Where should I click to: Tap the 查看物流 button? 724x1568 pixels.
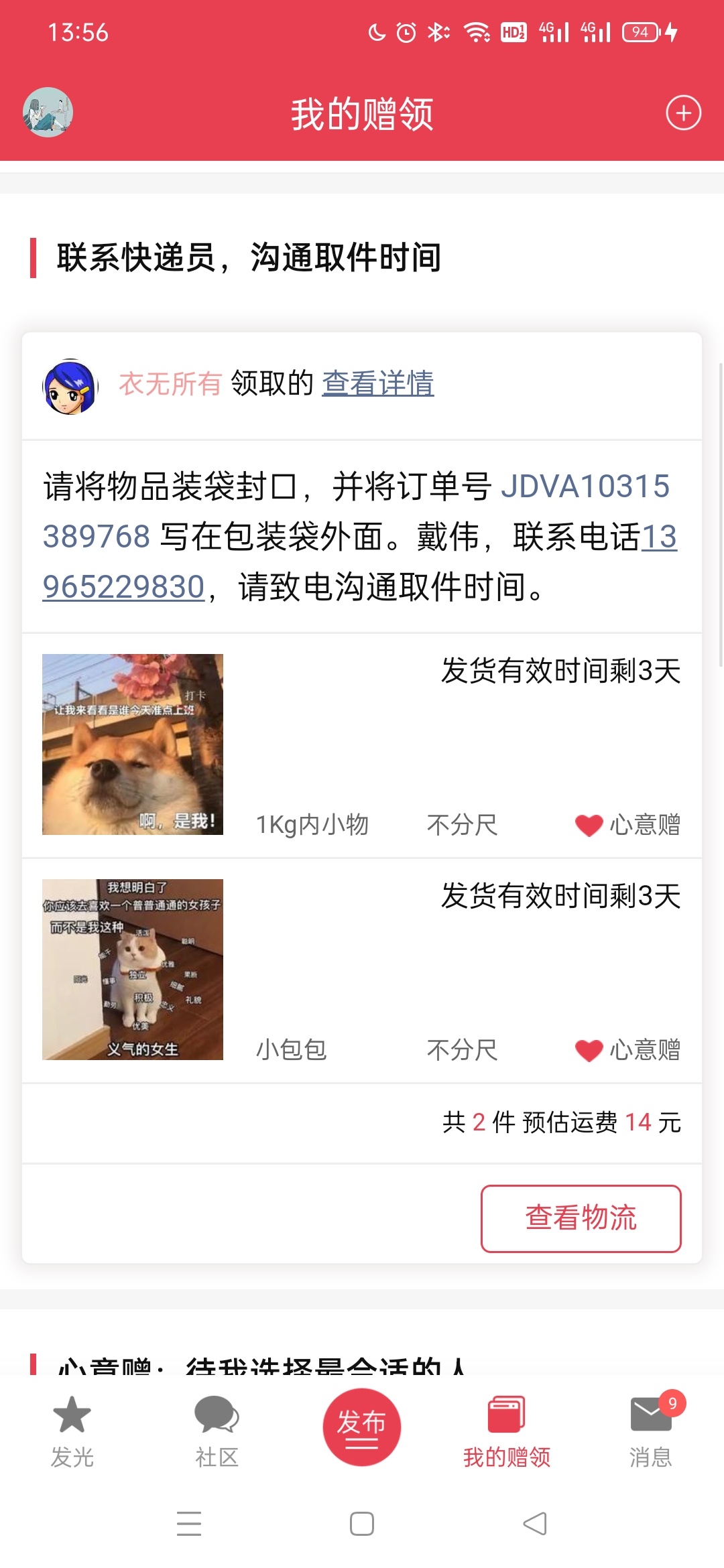[581, 1218]
